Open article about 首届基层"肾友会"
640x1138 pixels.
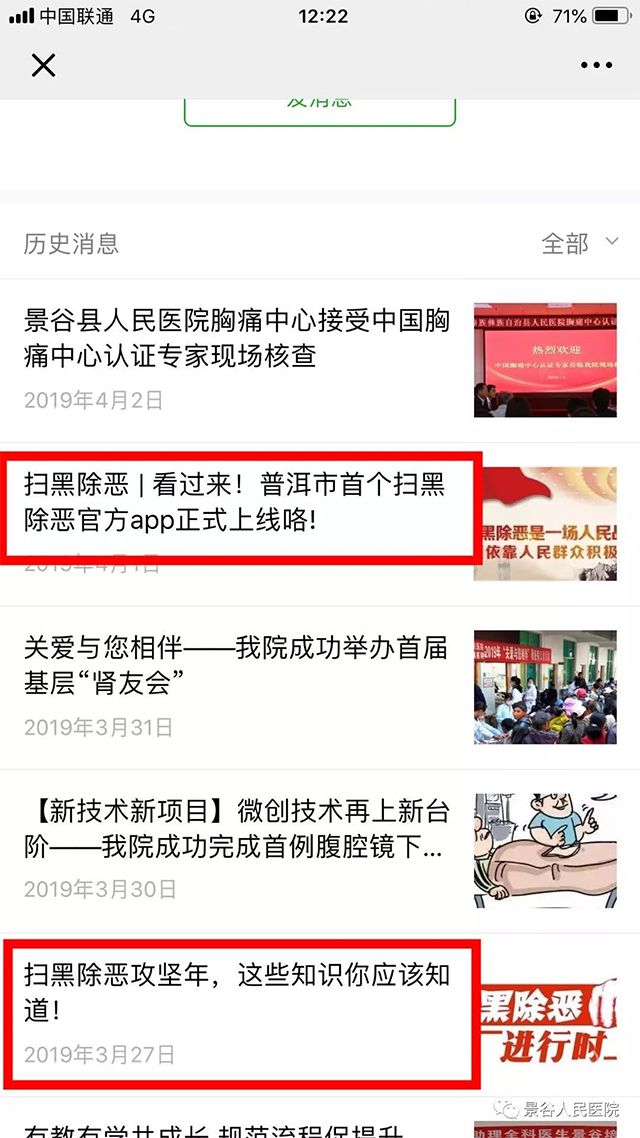[237, 666]
